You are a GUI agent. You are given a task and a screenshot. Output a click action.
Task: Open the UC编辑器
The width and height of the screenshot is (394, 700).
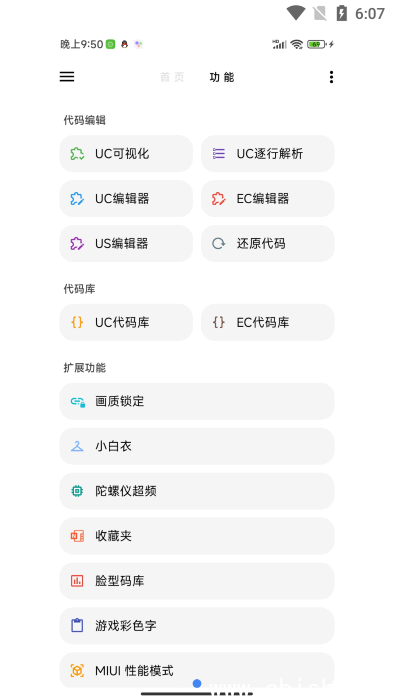(x=126, y=199)
